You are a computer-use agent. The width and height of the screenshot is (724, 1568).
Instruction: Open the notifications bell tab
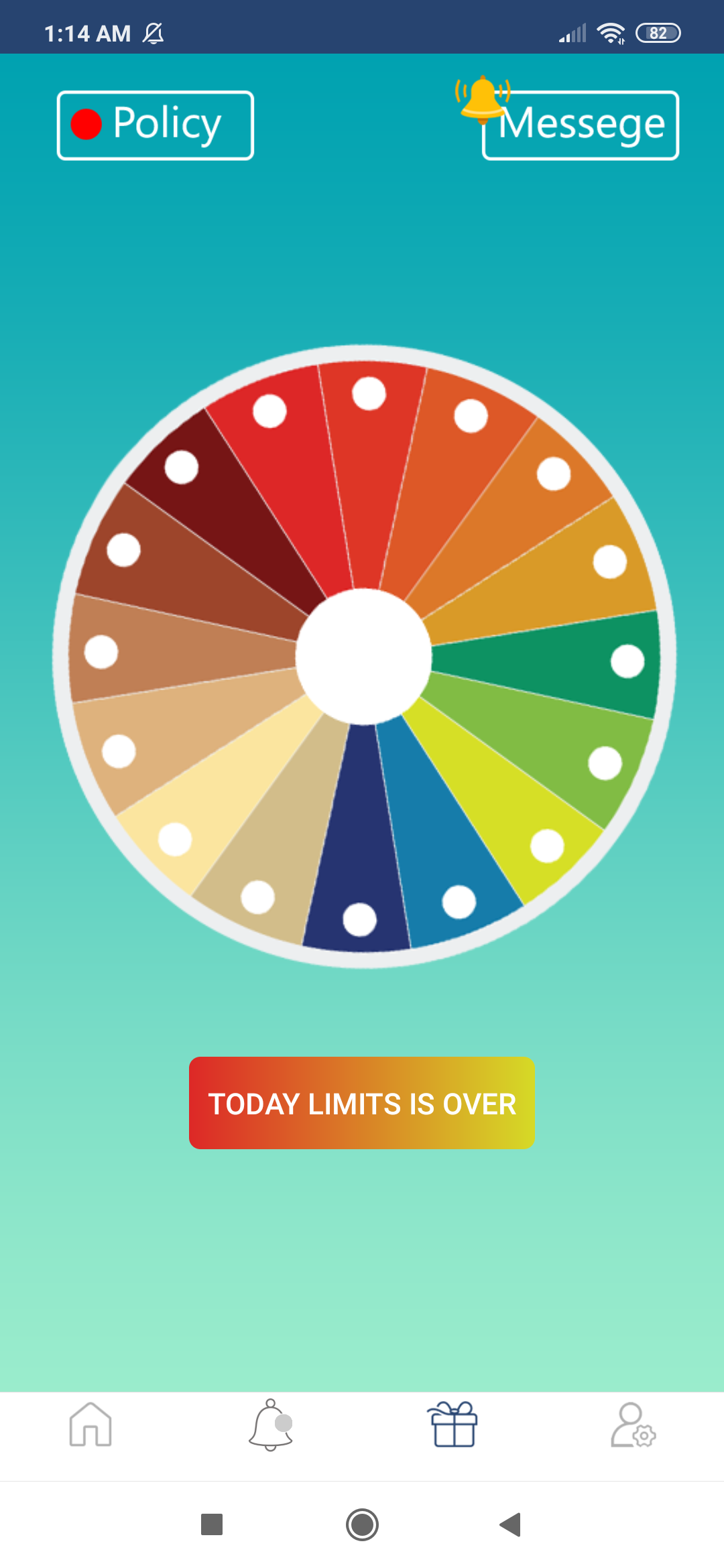271,1425
